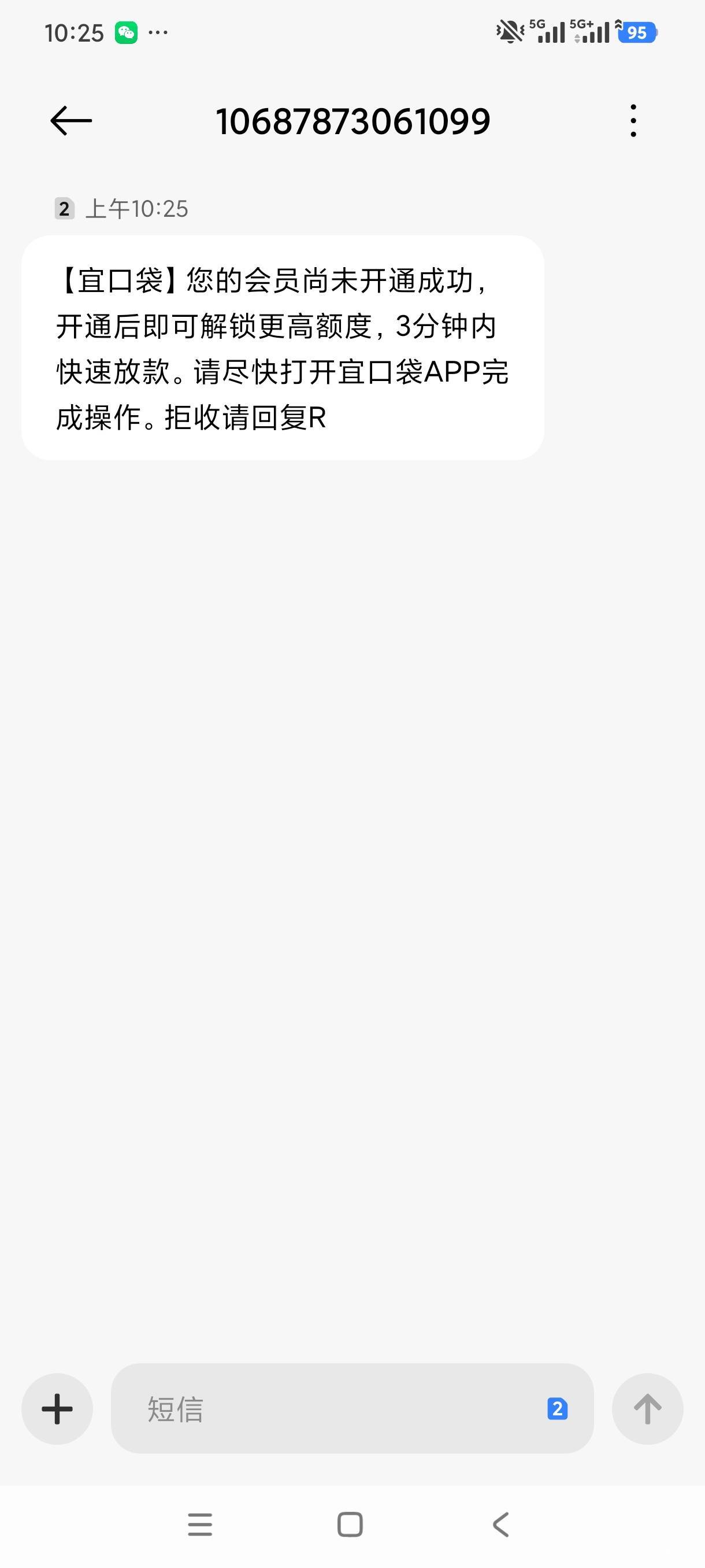Switch the SIM 2 selector in input box
The image size is (705, 1568).
(557, 1408)
